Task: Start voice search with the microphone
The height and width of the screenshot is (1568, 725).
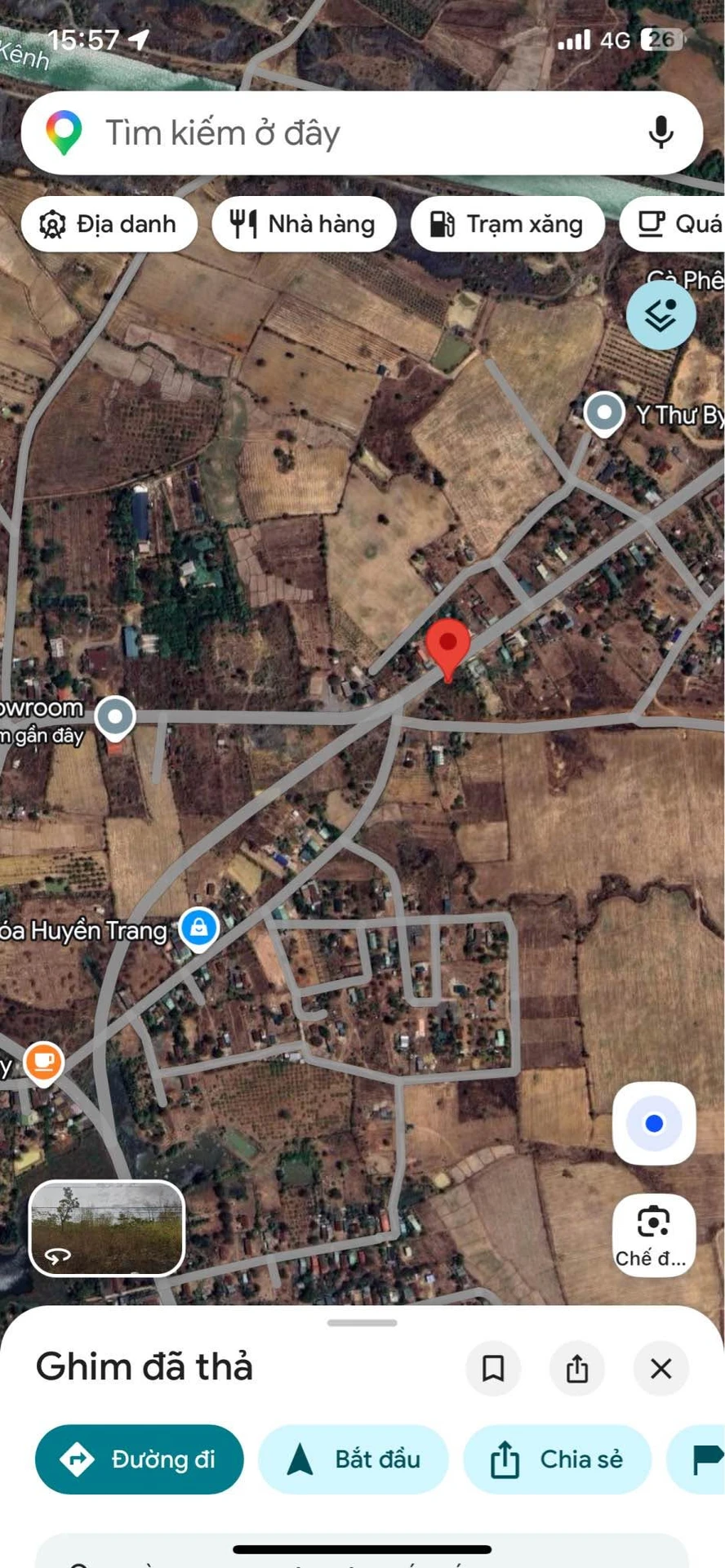Action: pyautogui.click(x=661, y=132)
